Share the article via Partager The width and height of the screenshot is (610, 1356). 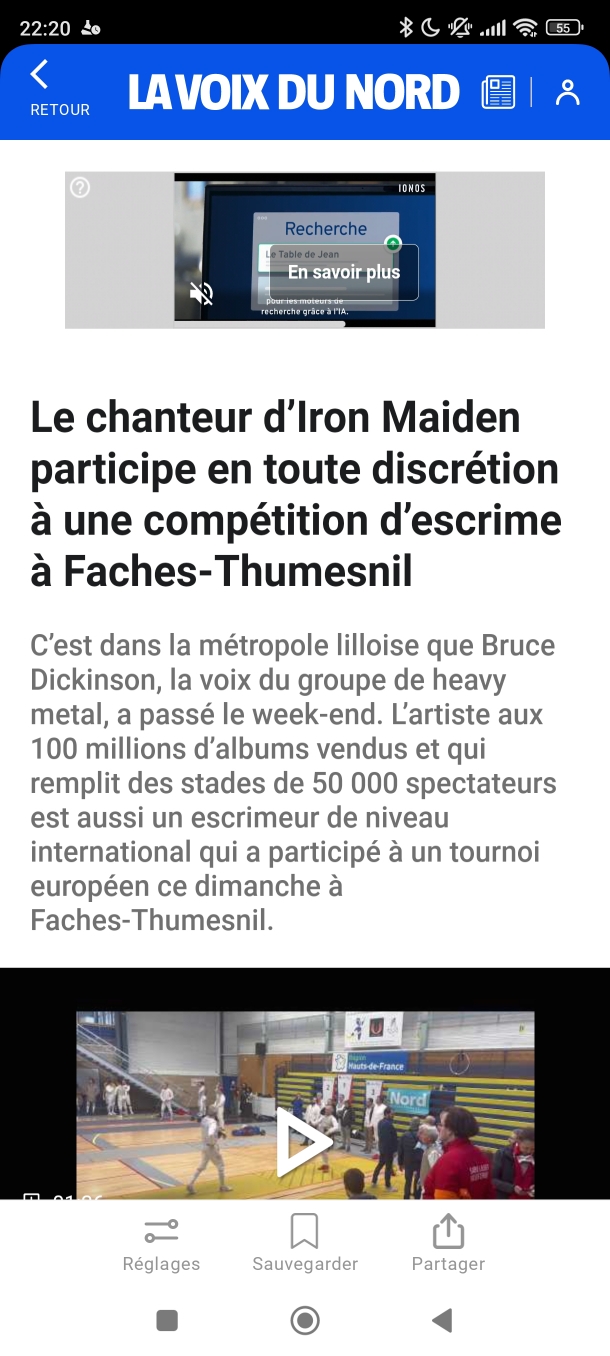[448, 1244]
